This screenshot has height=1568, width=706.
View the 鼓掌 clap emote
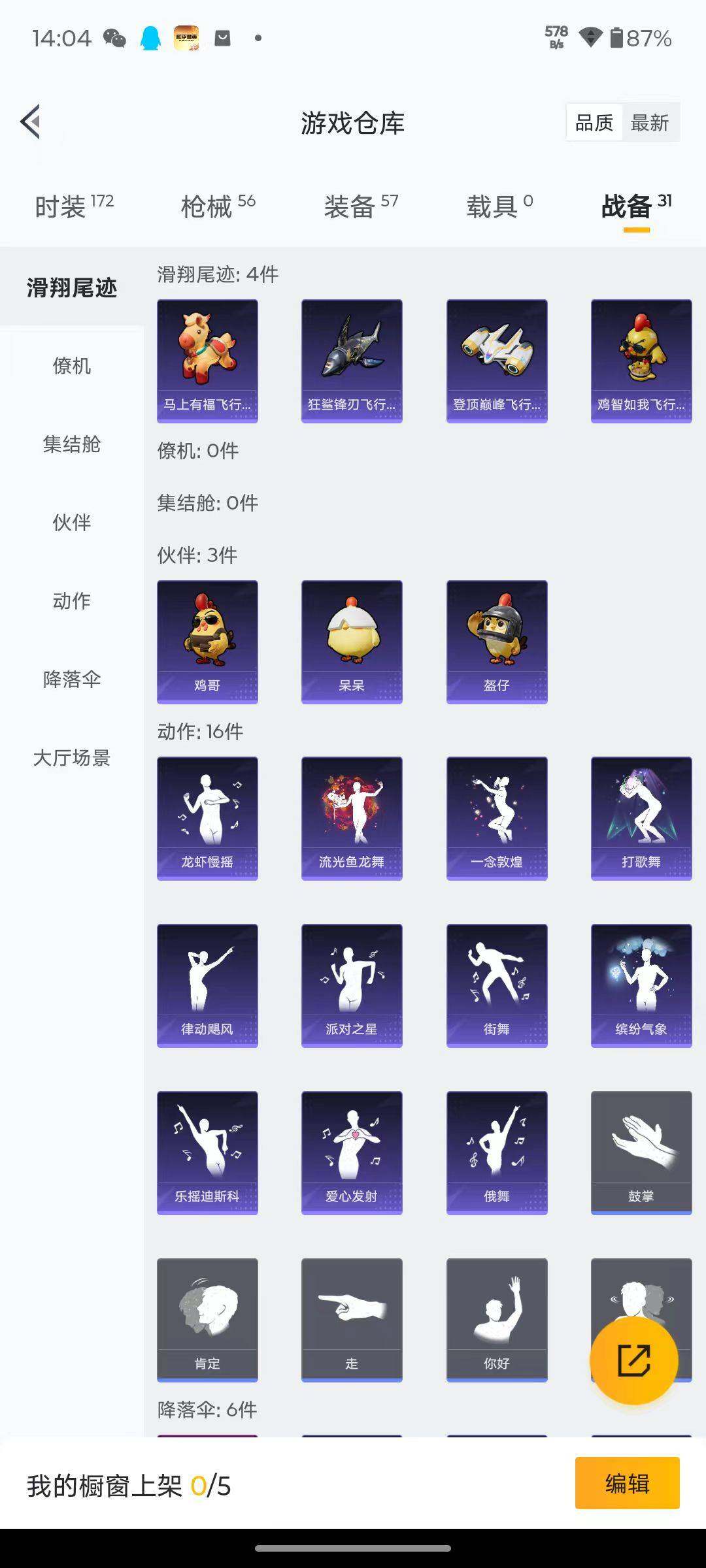pyautogui.click(x=641, y=1152)
